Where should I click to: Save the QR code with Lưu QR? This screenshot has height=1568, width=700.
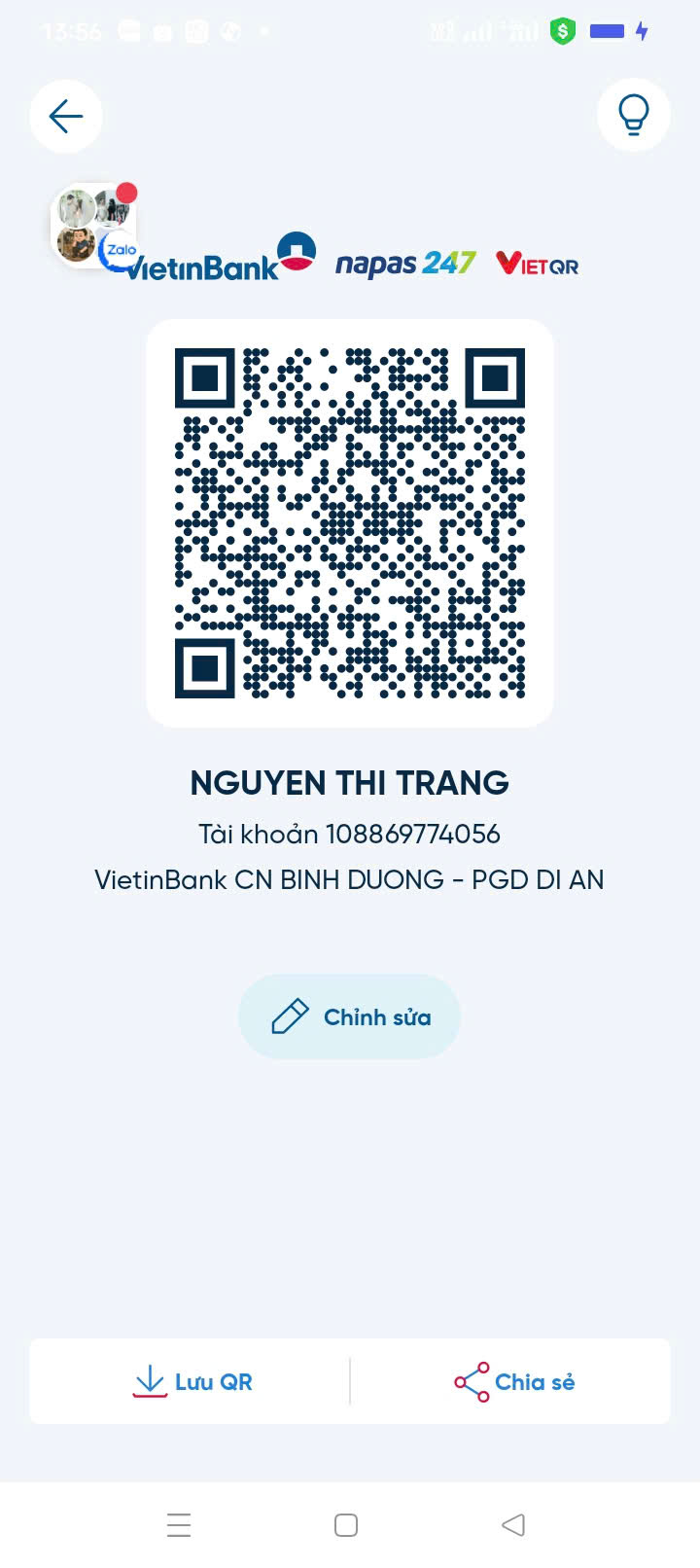[x=192, y=1381]
